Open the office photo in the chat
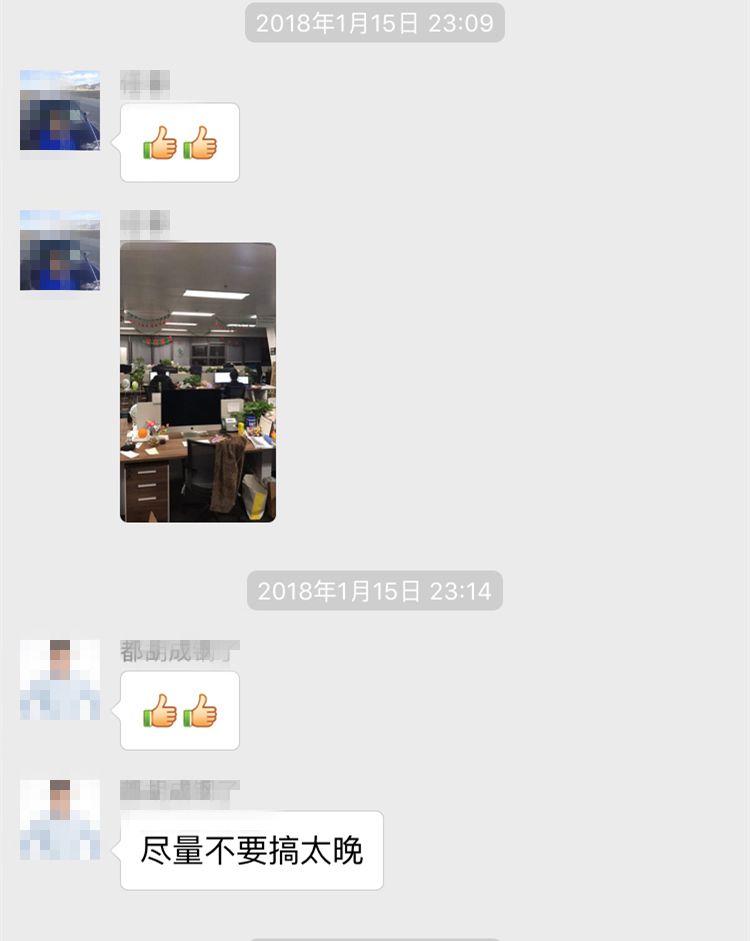This screenshot has height=941, width=750. [198, 382]
